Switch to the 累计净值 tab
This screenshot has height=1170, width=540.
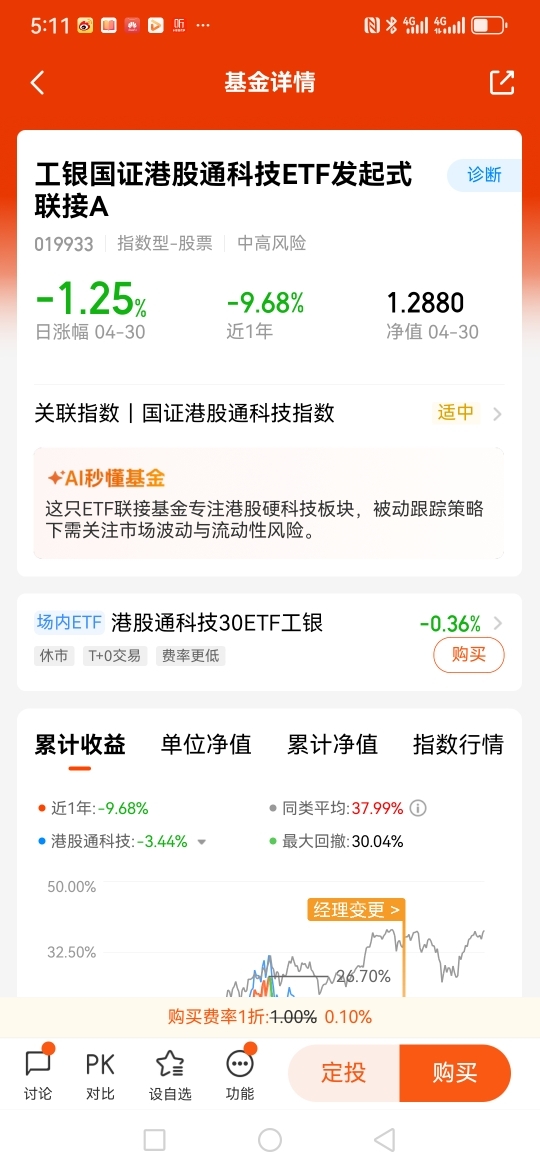332,744
